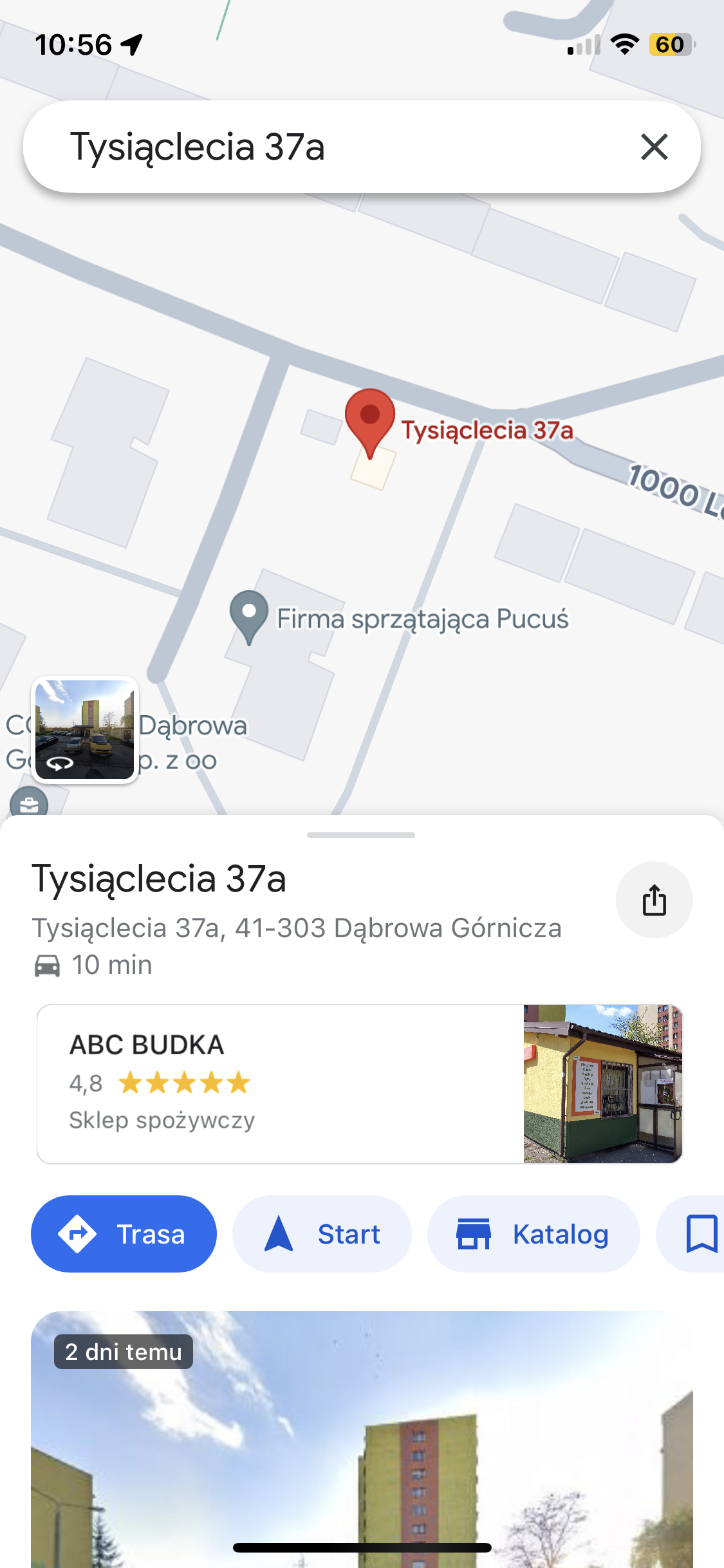
Task: Open the ABC BUDKA shop card
Action: (x=359, y=1083)
